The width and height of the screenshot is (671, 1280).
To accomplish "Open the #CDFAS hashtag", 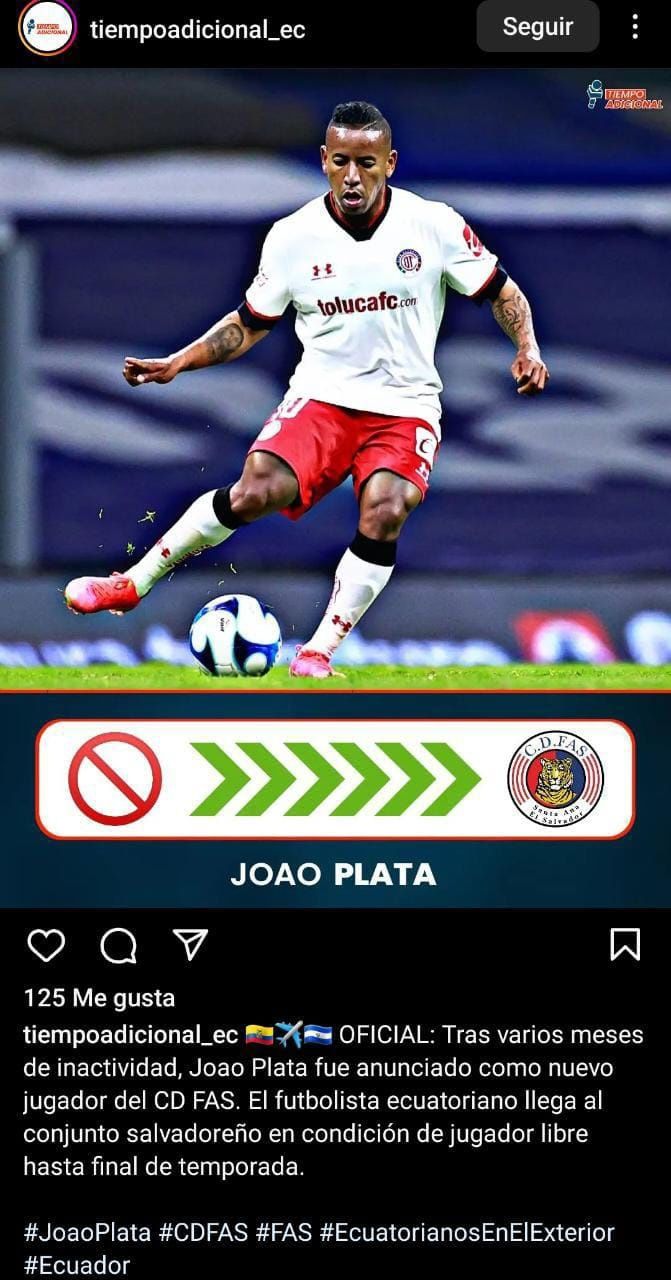I will 203,1232.
